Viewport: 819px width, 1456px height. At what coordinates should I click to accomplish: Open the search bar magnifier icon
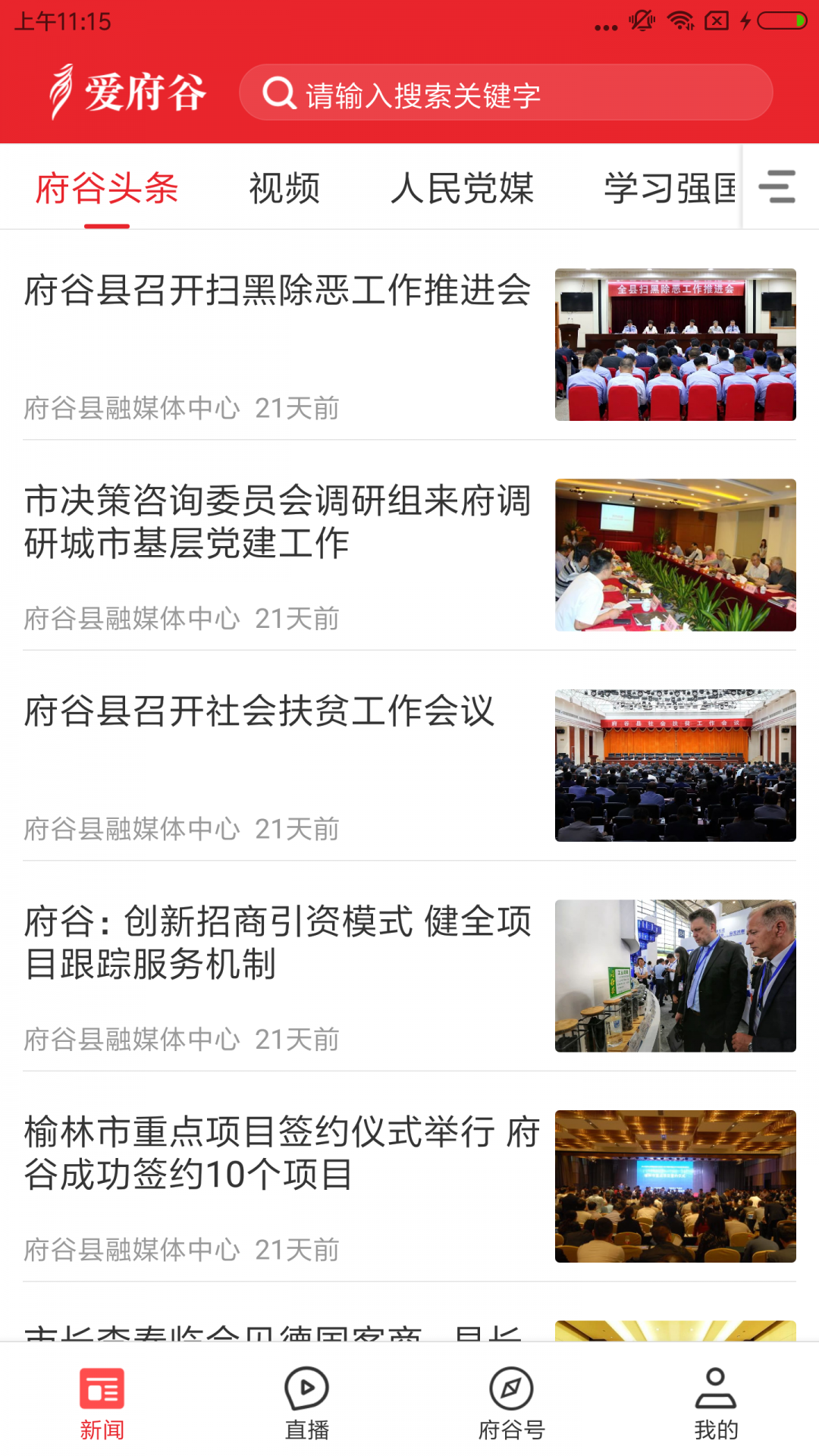coord(280,94)
